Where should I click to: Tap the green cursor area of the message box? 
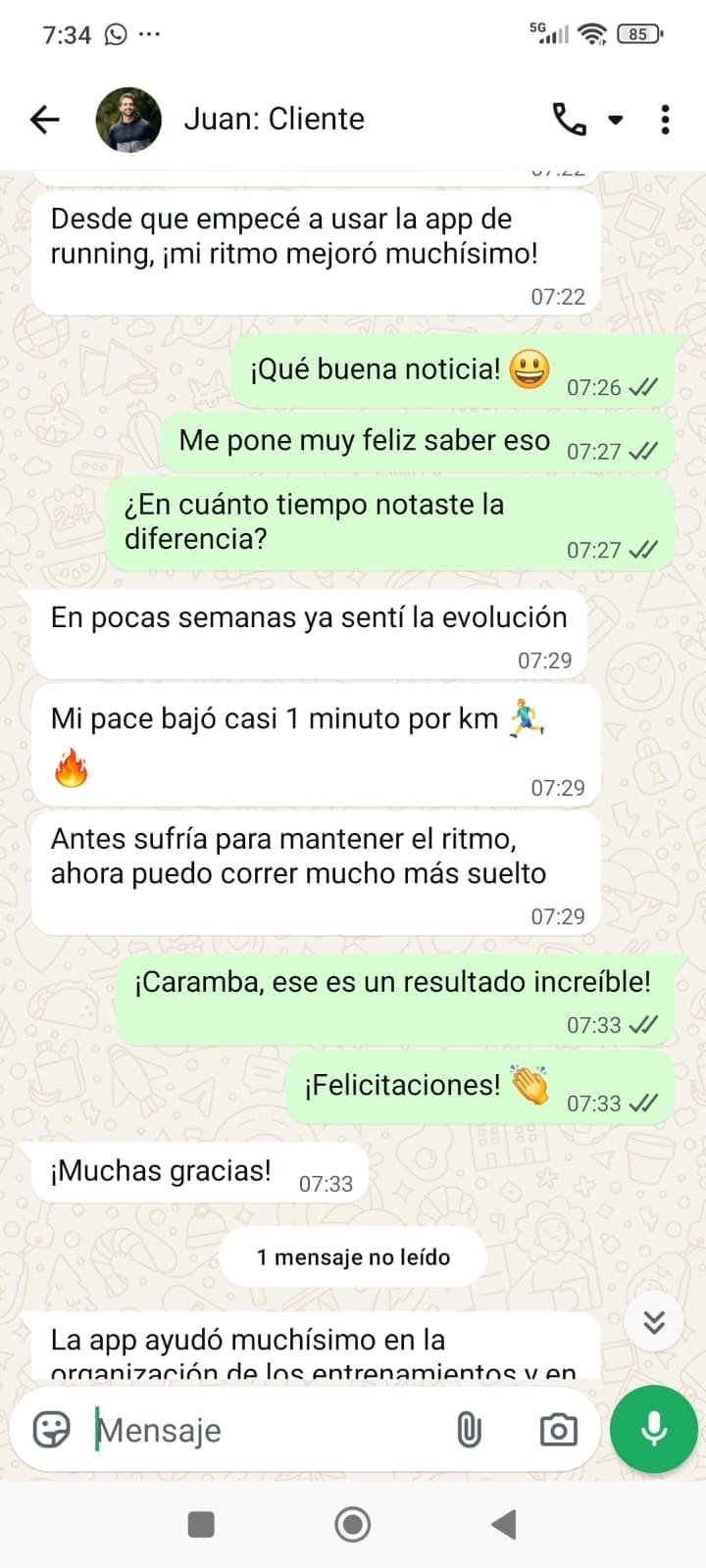coord(95,1429)
